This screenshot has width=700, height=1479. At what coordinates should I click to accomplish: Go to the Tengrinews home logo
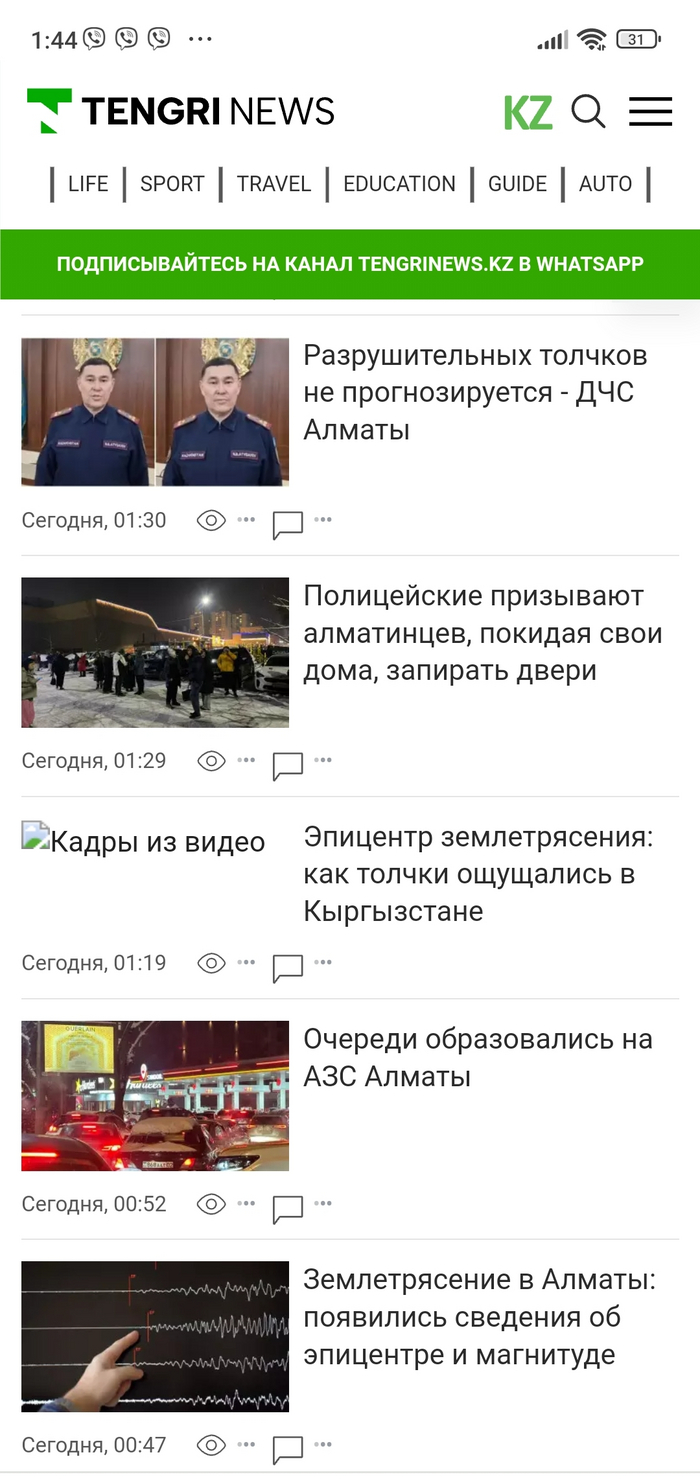click(x=181, y=111)
